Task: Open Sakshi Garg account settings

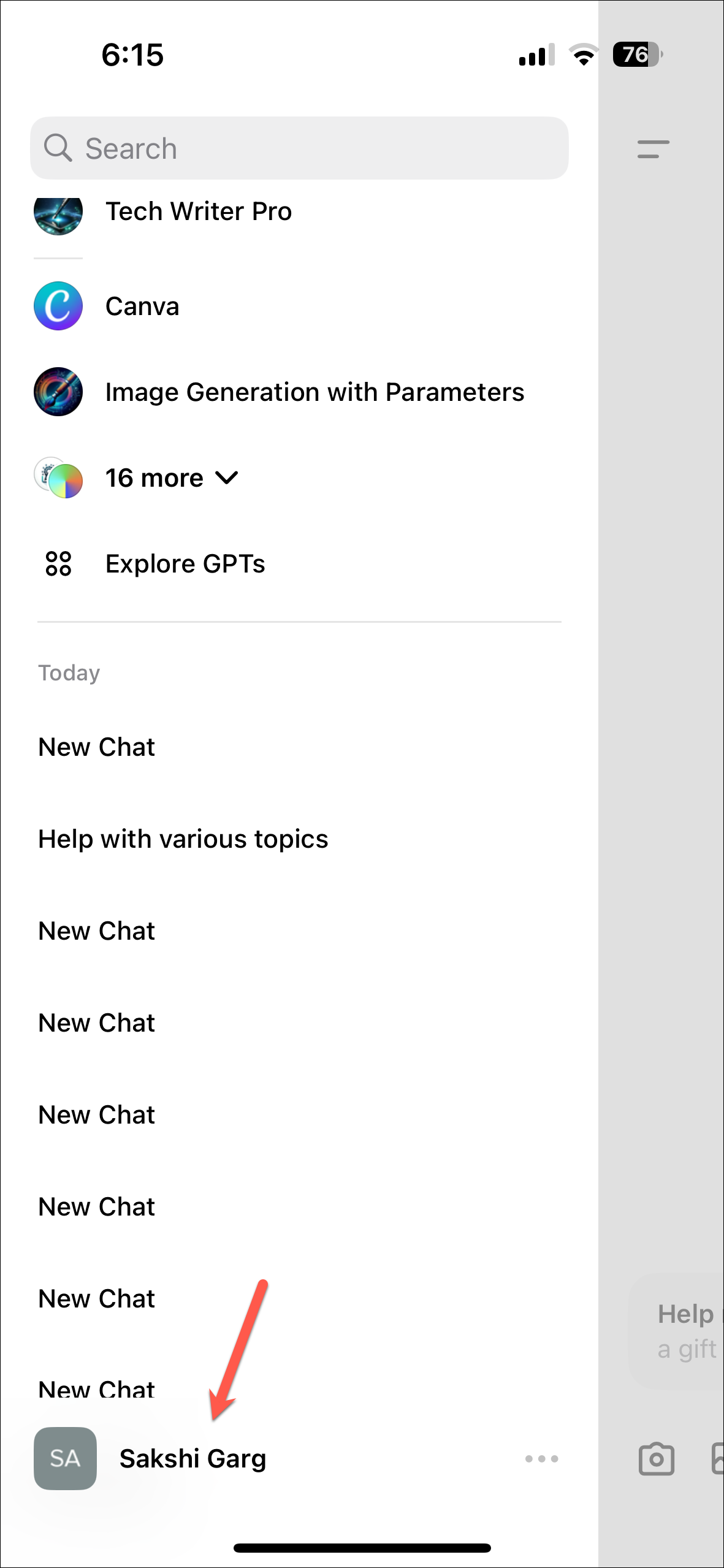Action: 192,1459
